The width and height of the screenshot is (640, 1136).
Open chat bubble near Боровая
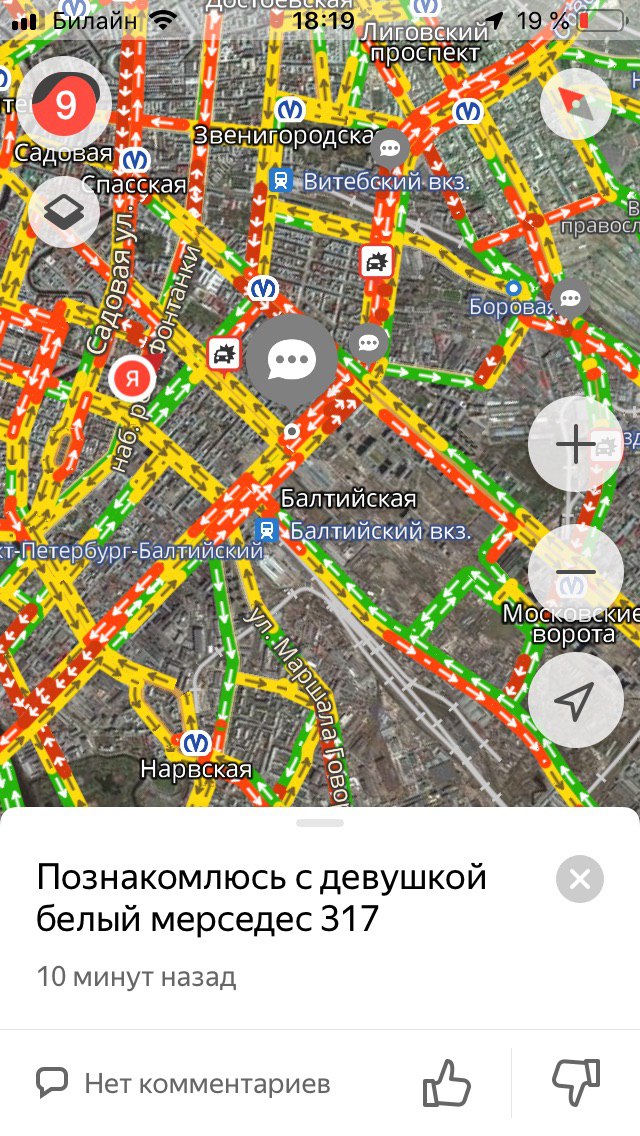571,297
